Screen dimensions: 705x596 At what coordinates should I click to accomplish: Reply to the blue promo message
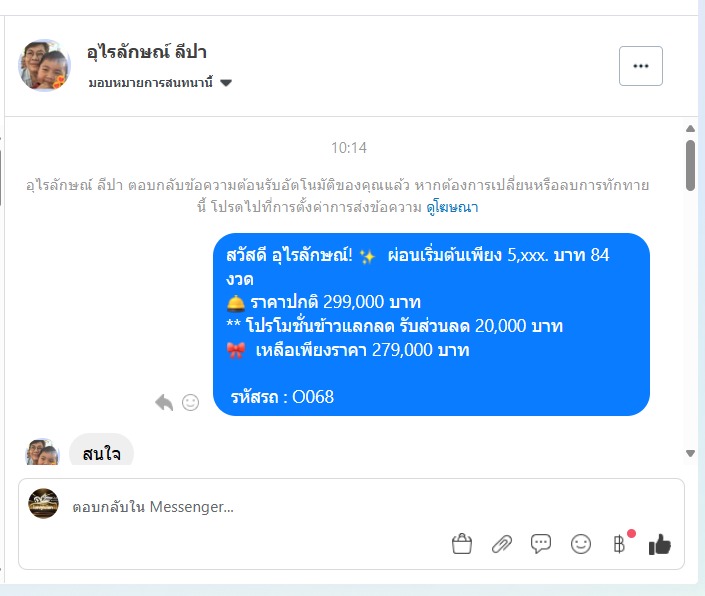click(164, 402)
